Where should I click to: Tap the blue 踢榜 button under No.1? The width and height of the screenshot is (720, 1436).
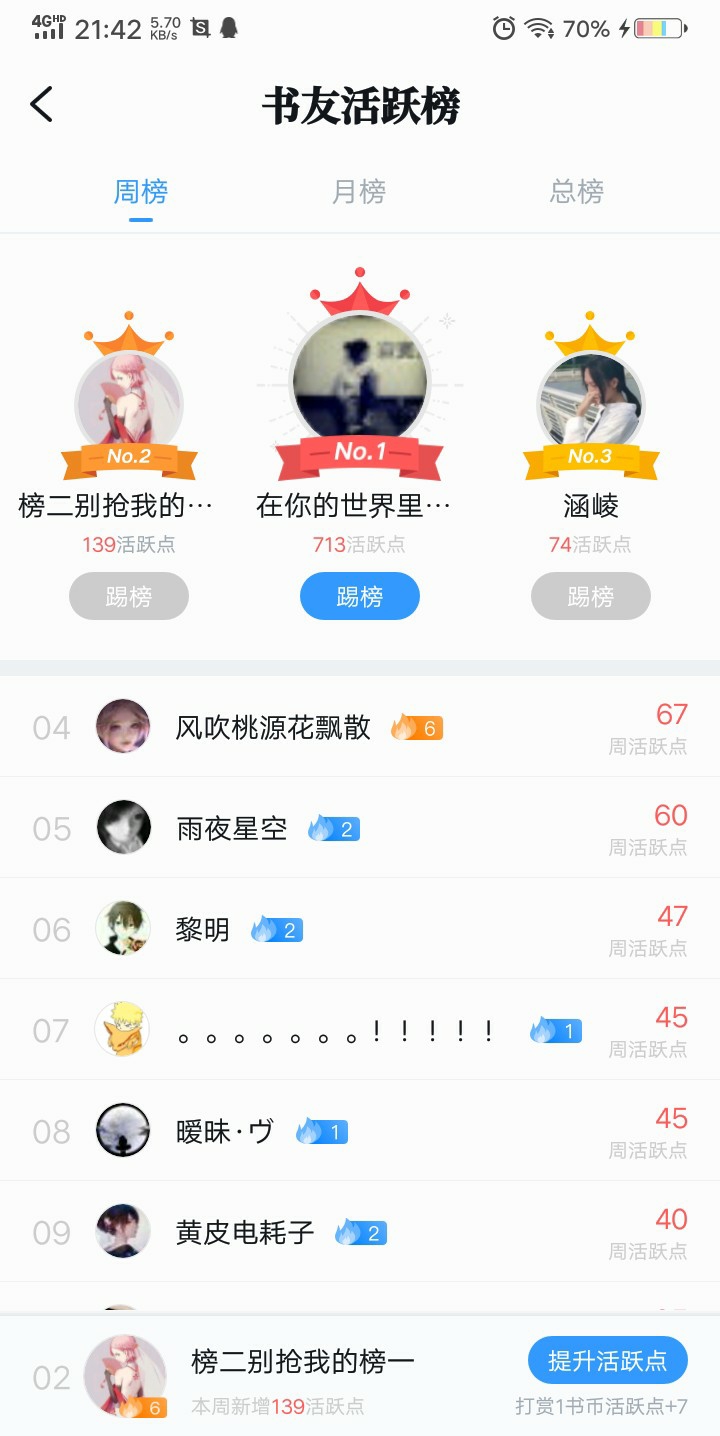(x=360, y=597)
